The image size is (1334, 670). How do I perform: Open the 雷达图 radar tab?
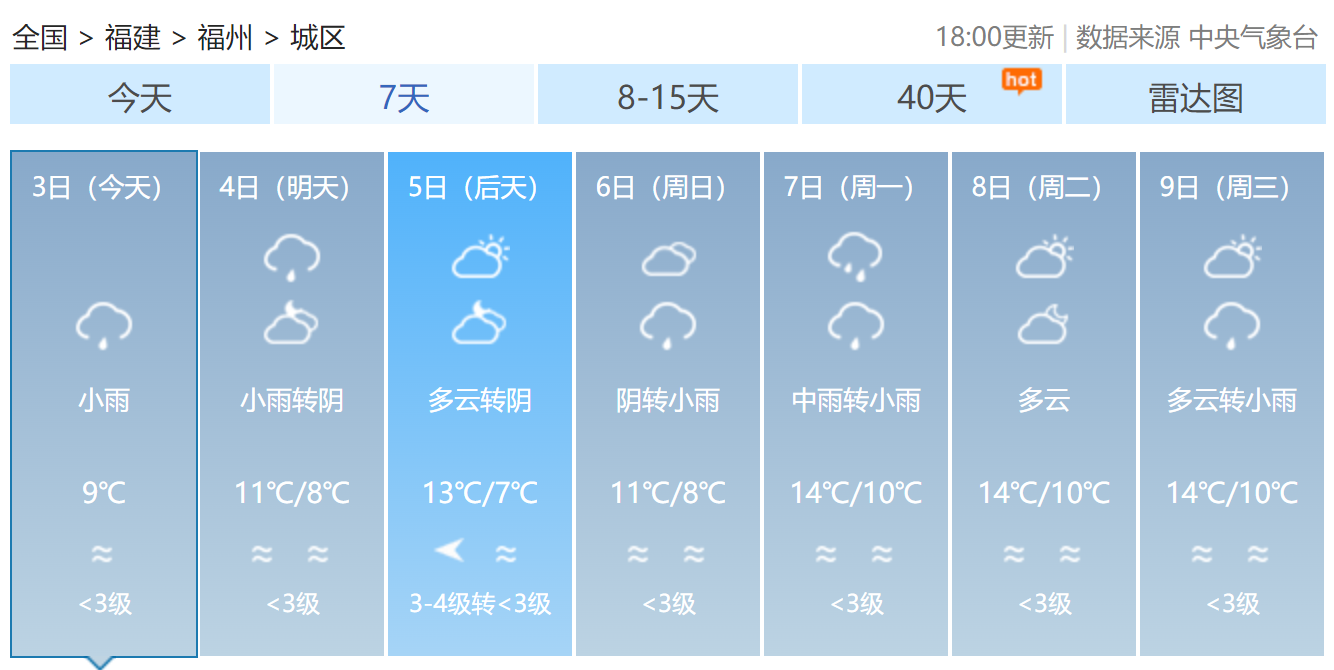coord(1195,97)
